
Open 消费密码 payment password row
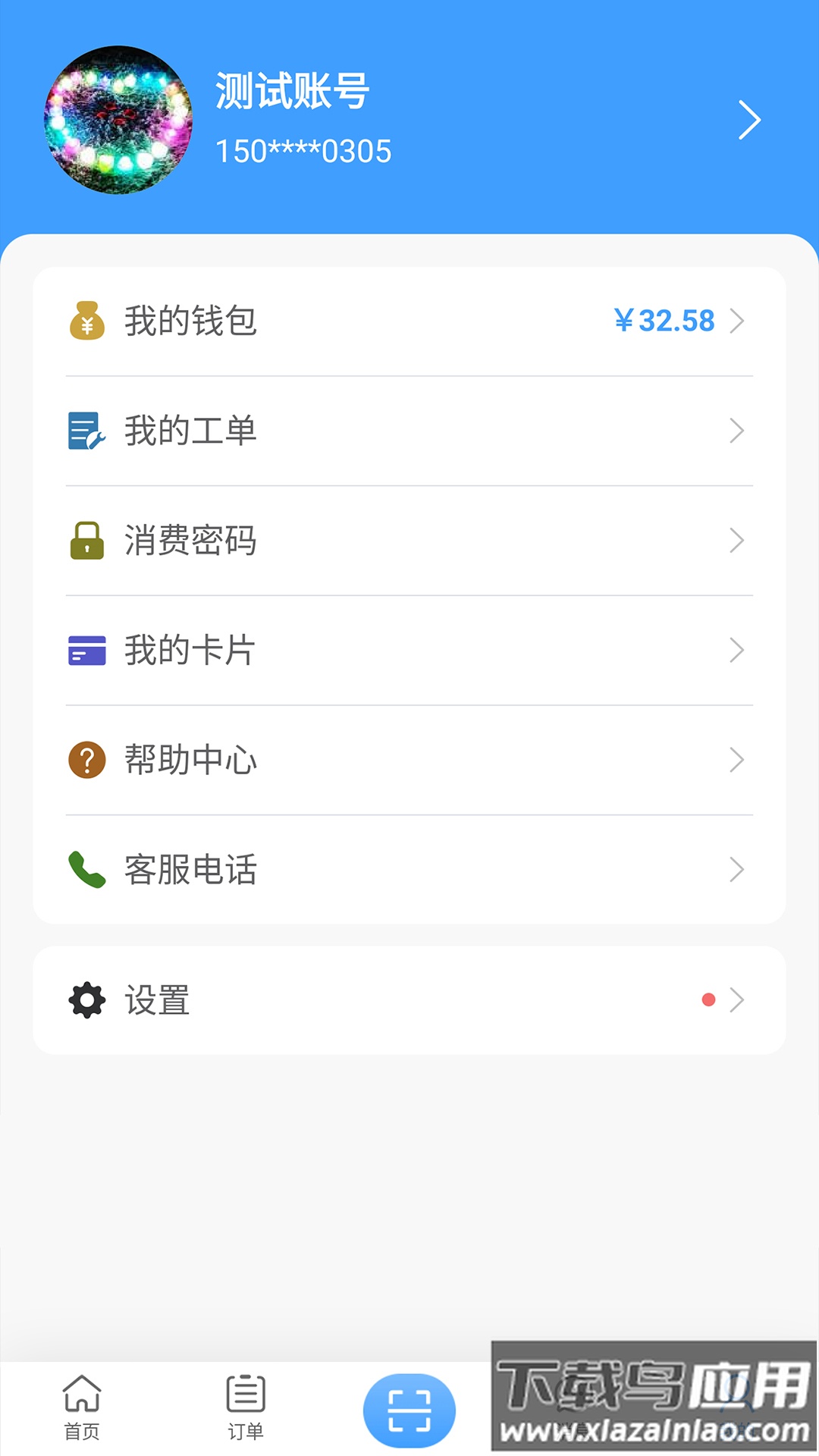click(409, 541)
